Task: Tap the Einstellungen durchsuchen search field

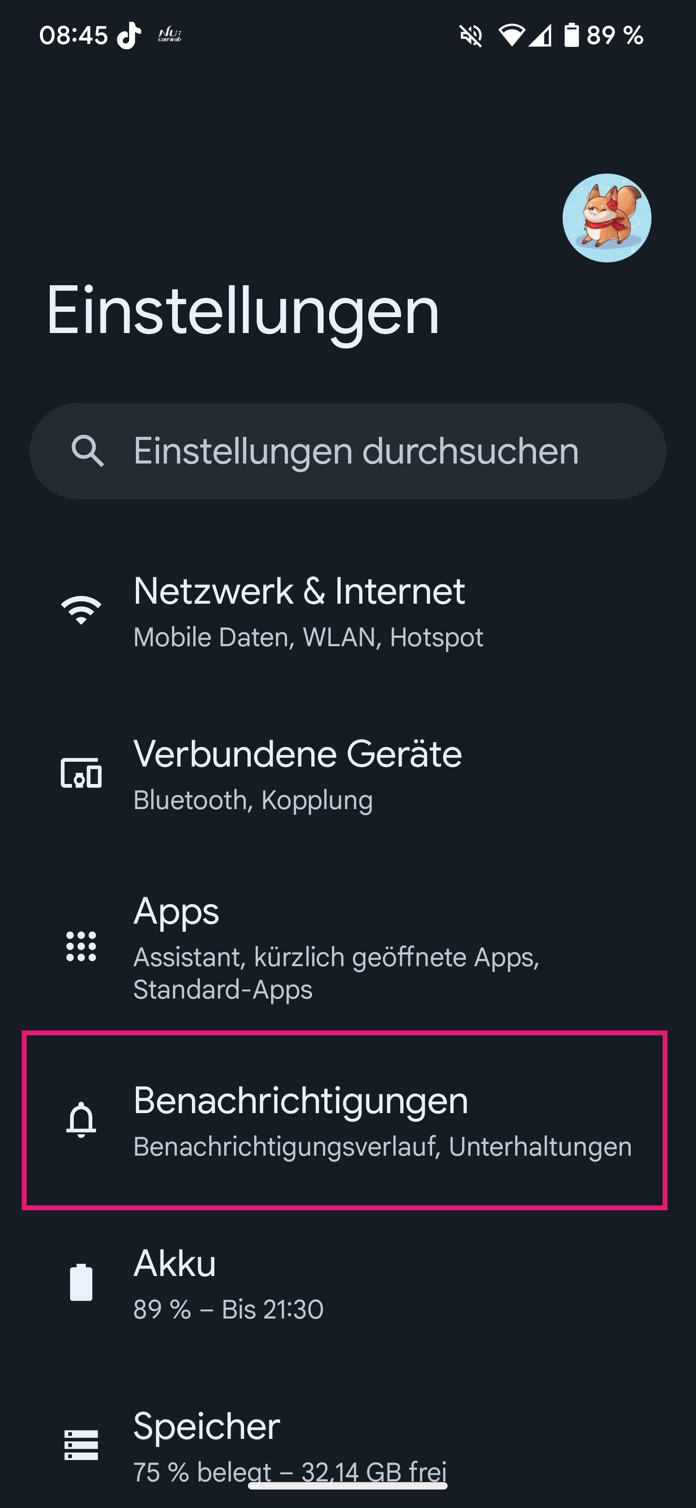Action: 348,451
